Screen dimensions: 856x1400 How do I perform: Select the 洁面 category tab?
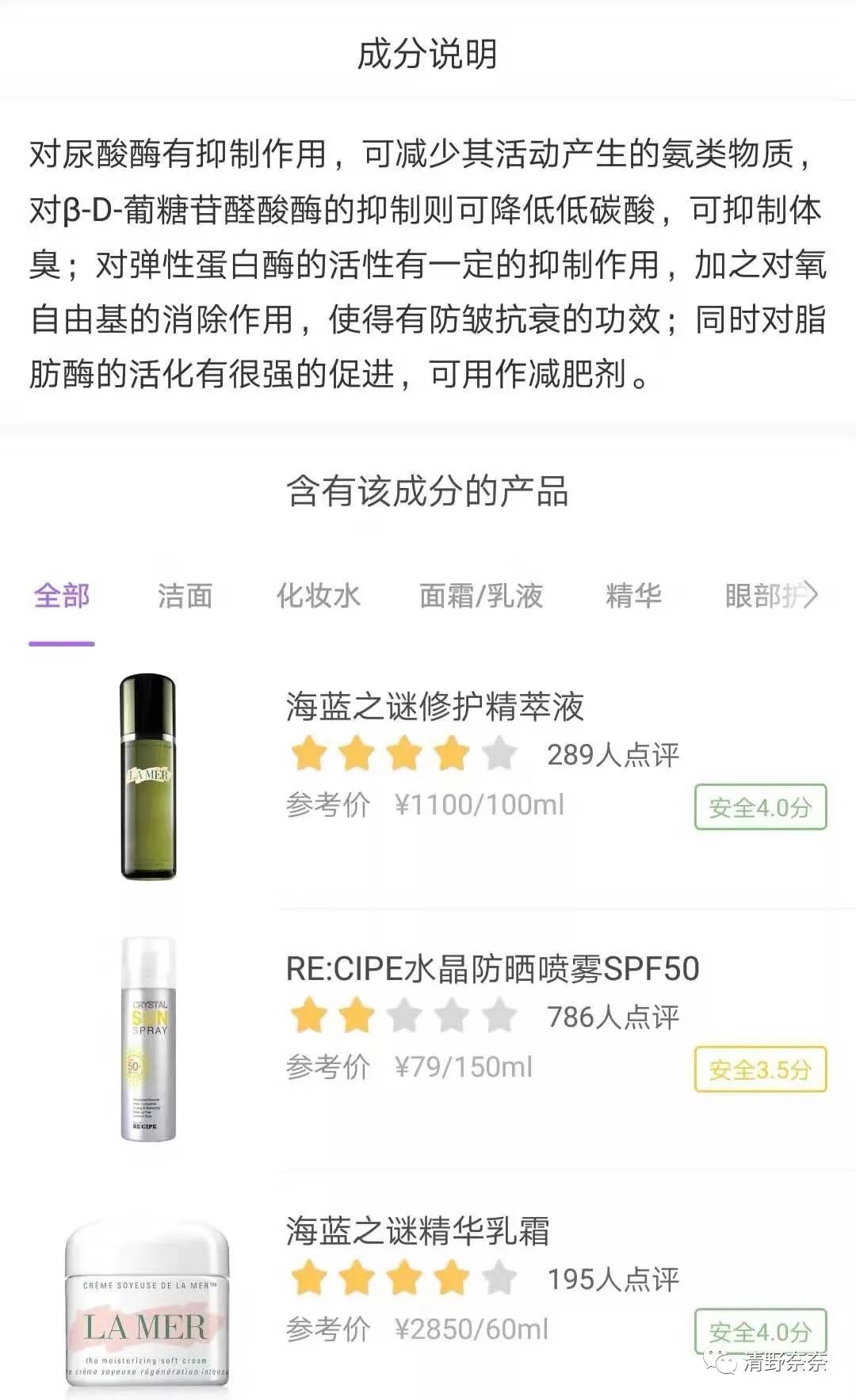185,596
